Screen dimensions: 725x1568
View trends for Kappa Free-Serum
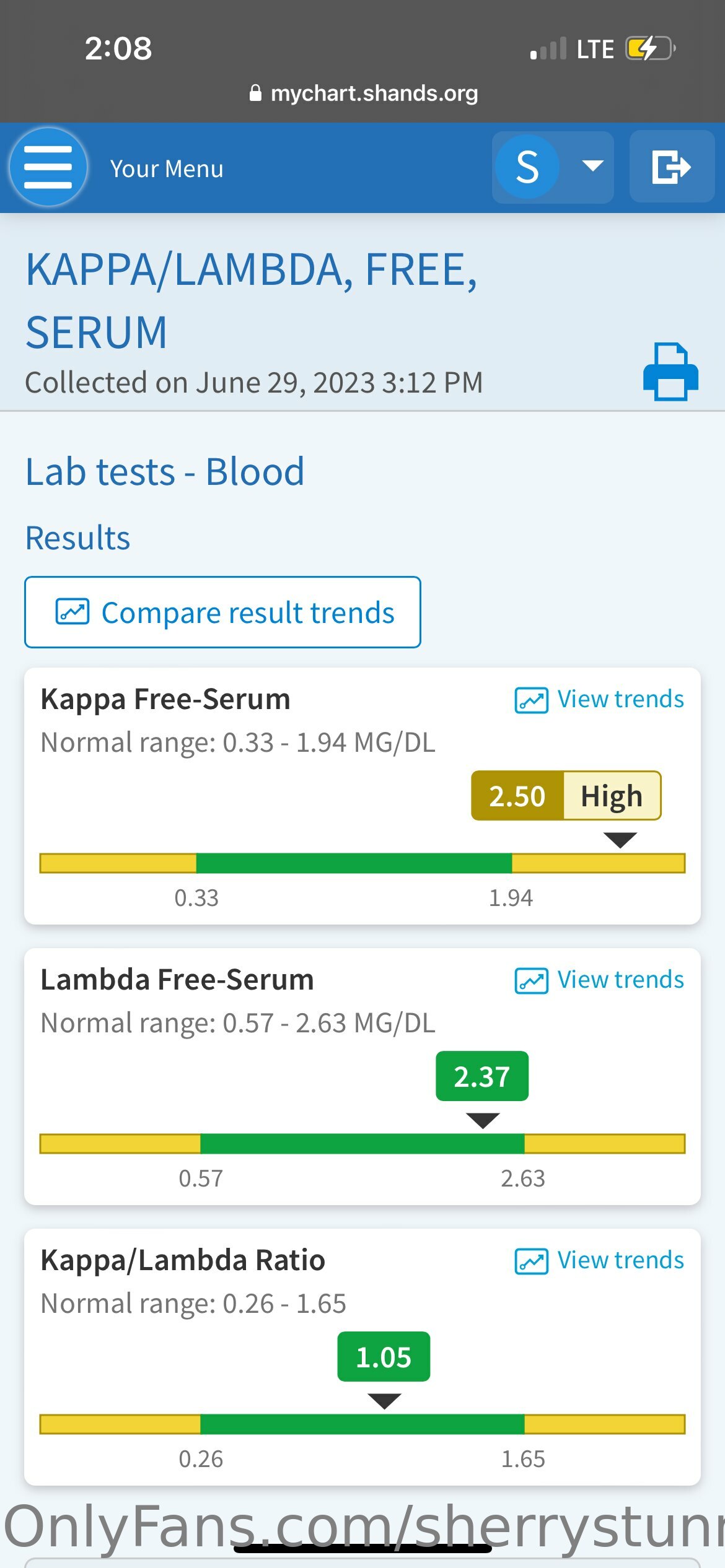599,700
